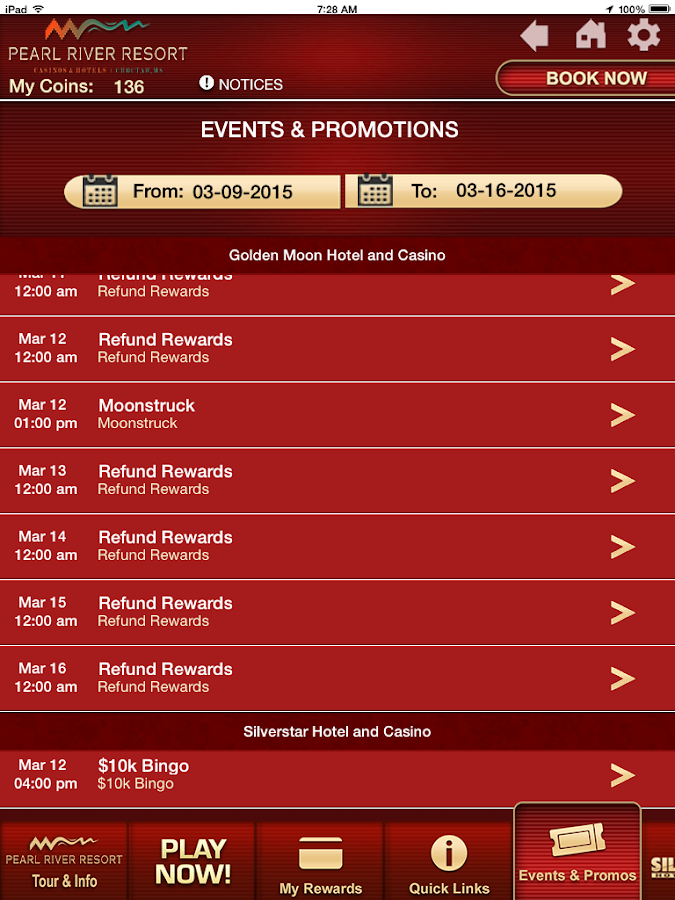
Task: Open the Quick Links tab
Action: pos(449,860)
